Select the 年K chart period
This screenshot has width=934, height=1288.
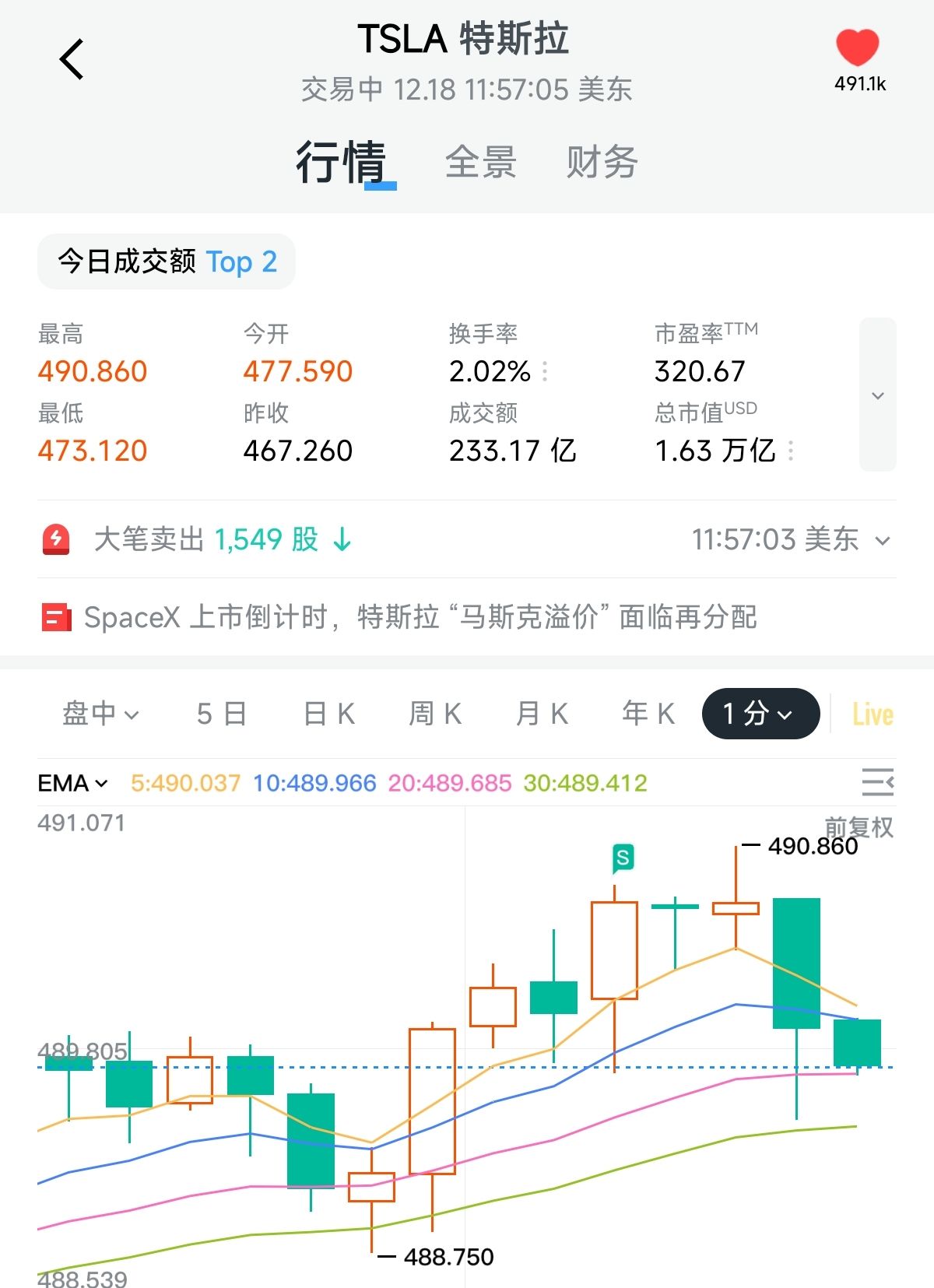(648, 714)
